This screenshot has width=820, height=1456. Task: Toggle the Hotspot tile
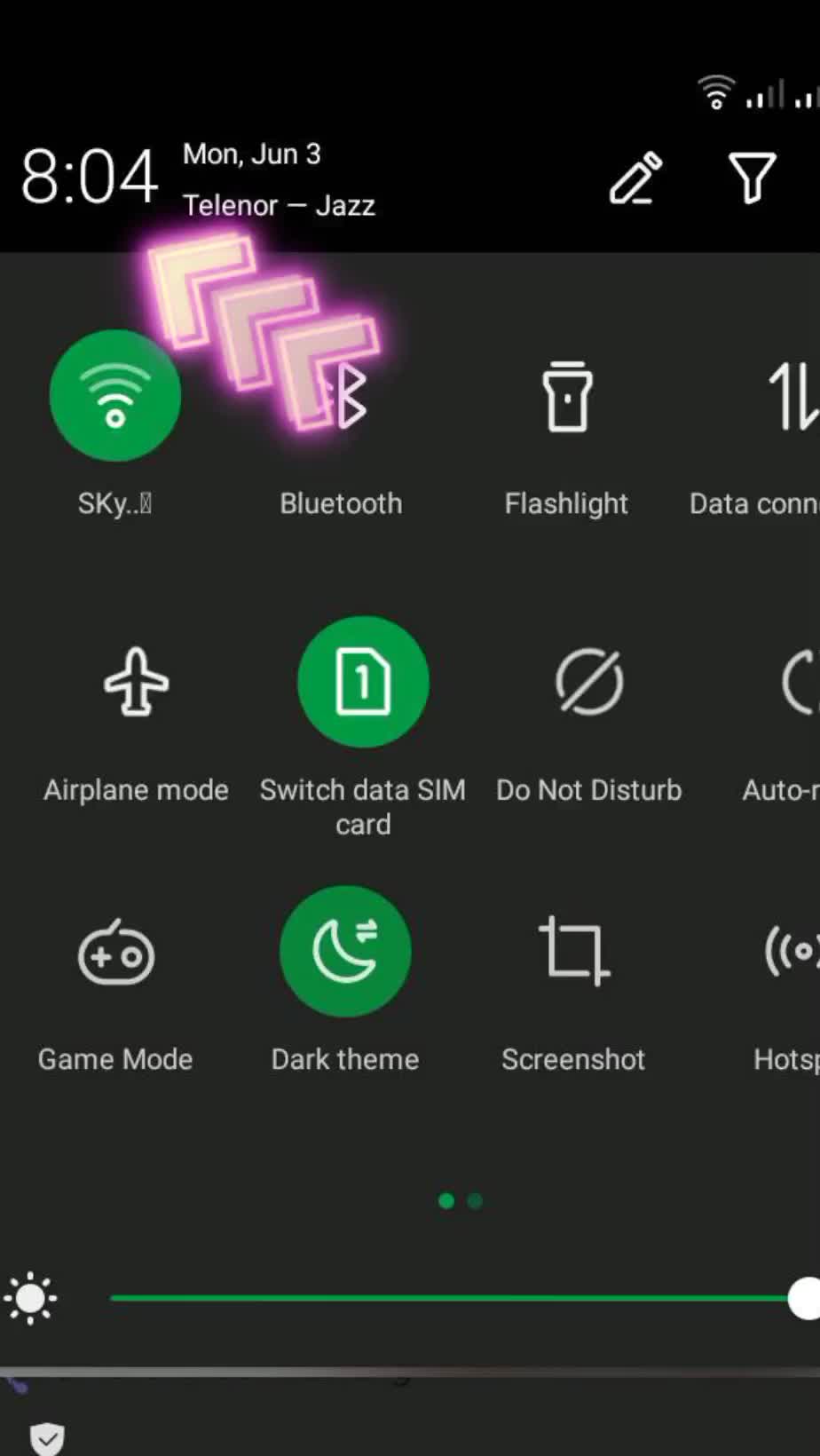pos(792,952)
